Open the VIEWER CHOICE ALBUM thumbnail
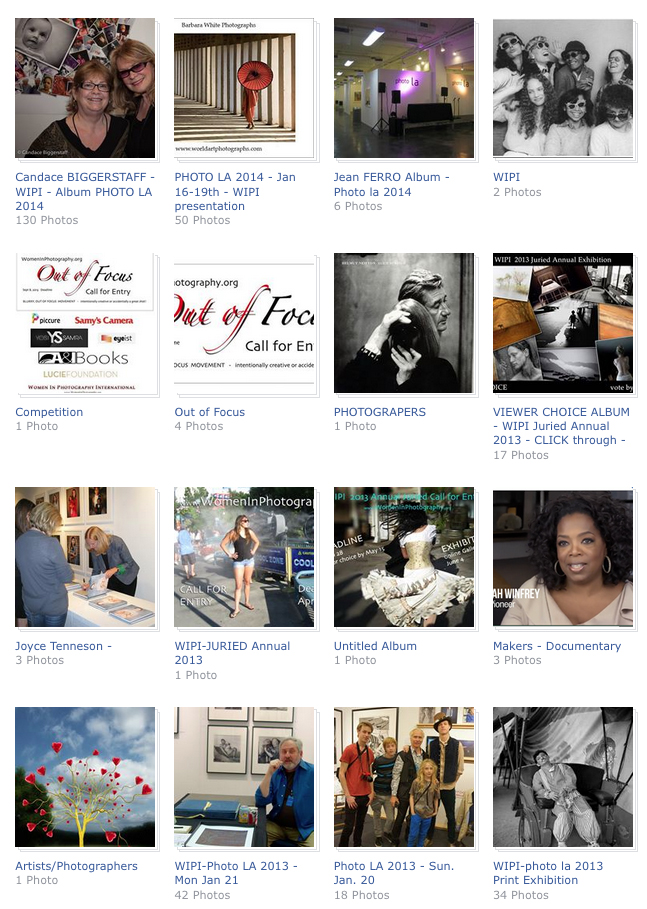 [x=563, y=323]
